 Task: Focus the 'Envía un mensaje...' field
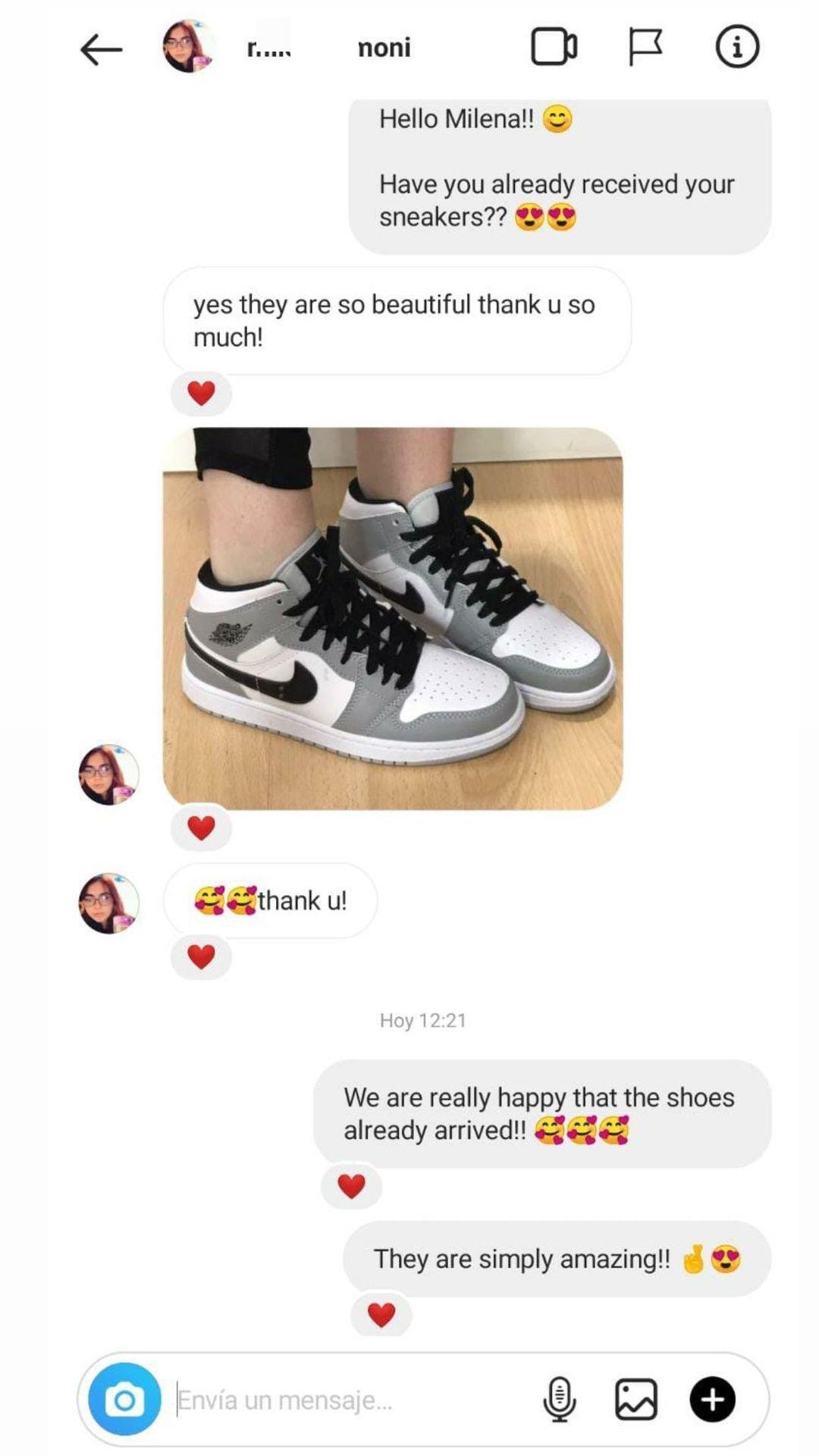349,1399
